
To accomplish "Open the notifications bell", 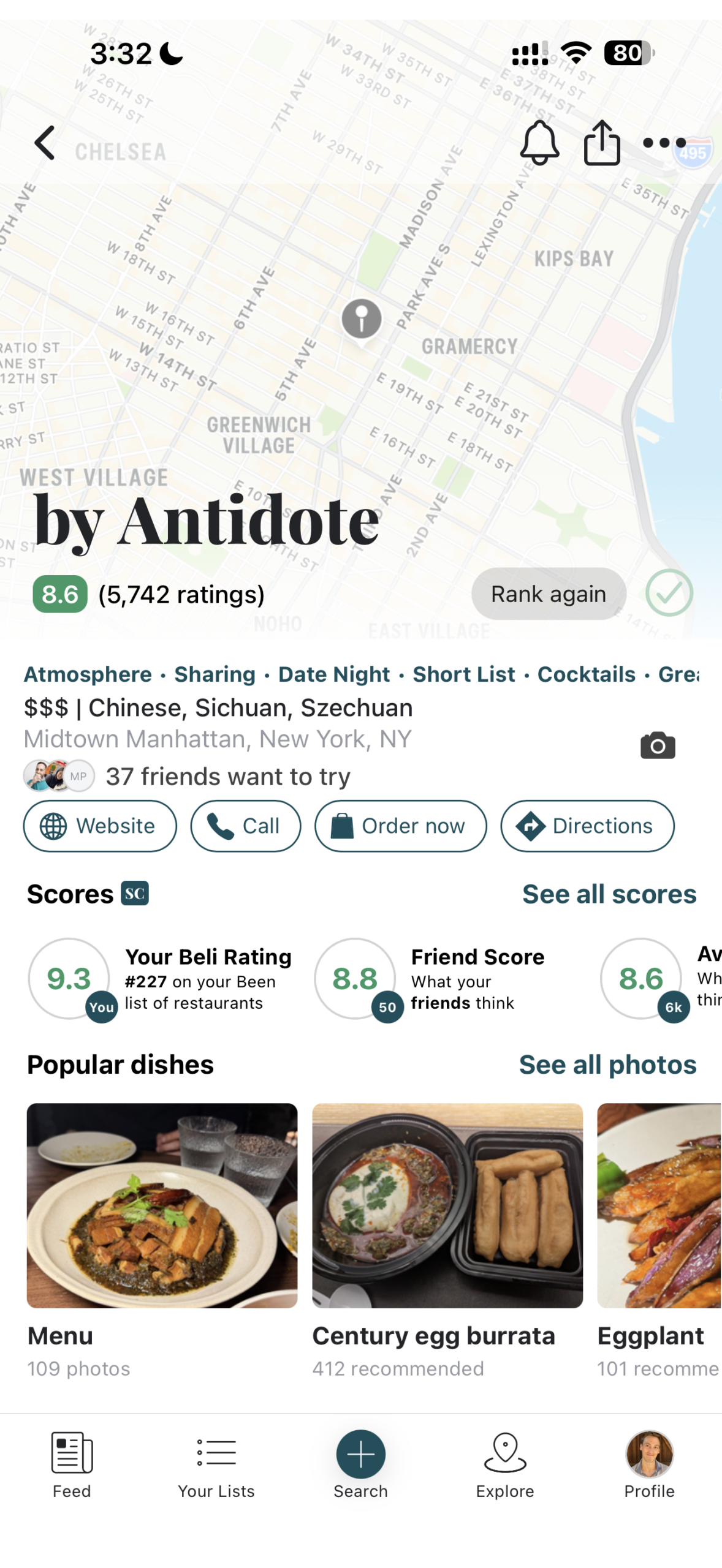I will [x=539, y=143].
